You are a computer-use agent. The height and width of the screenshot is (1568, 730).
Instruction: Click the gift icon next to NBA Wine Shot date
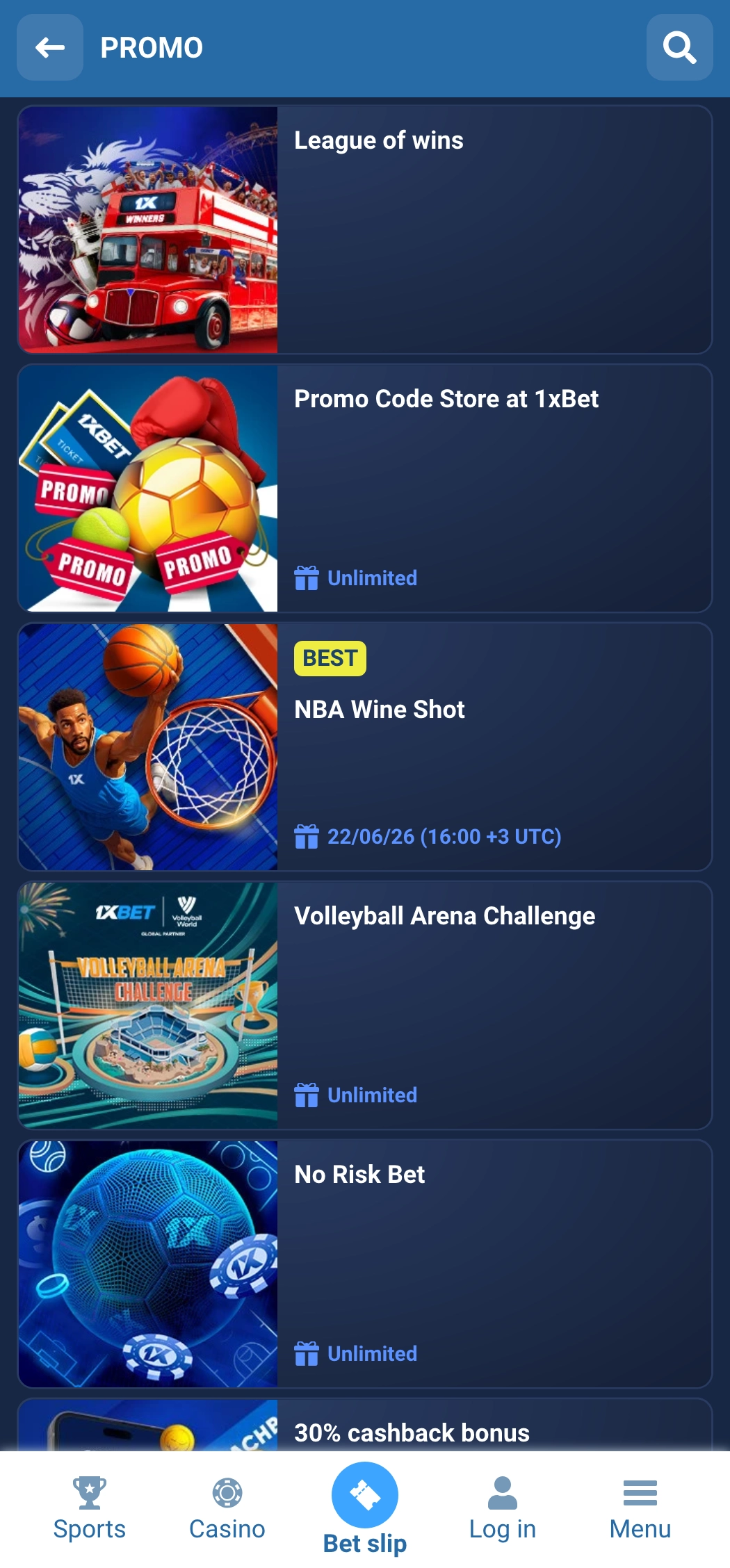(x=307, y=838)
